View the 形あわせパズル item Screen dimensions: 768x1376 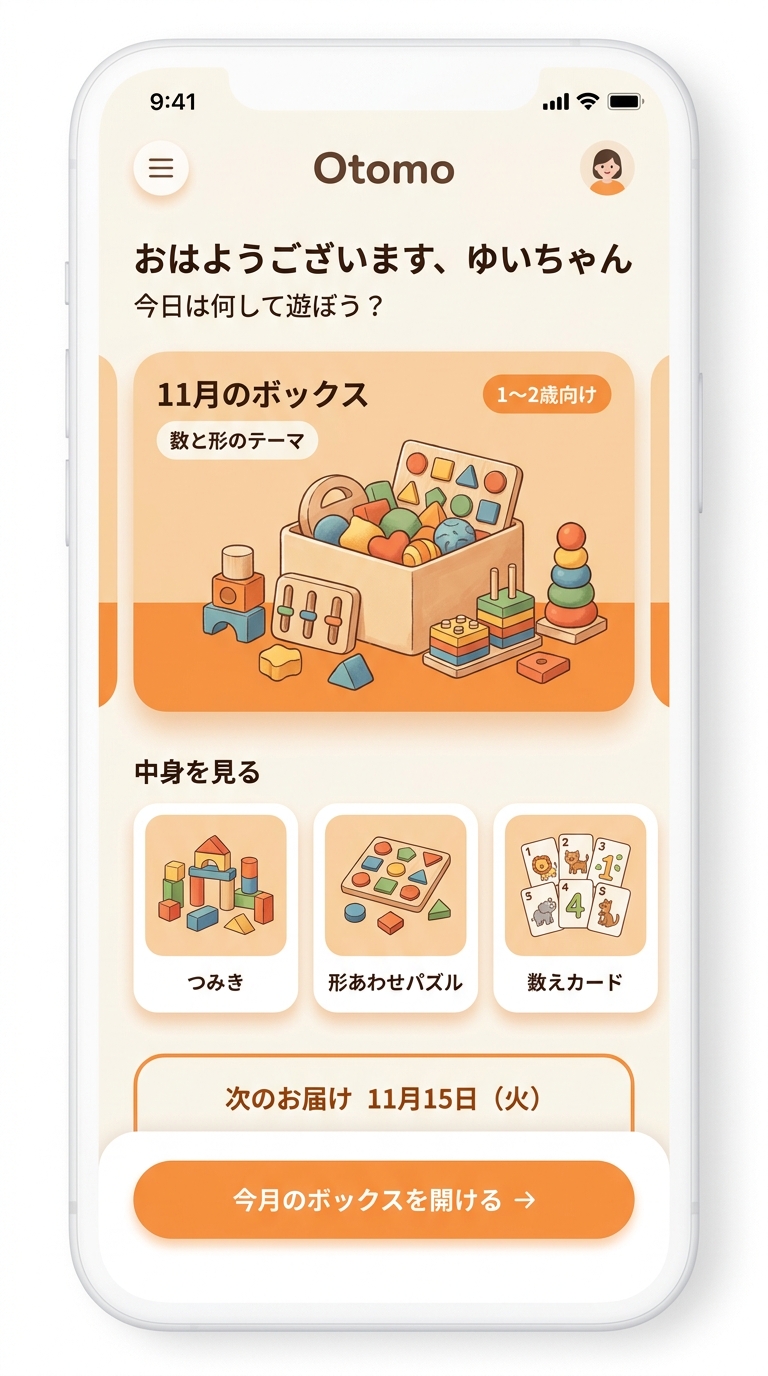395,908
